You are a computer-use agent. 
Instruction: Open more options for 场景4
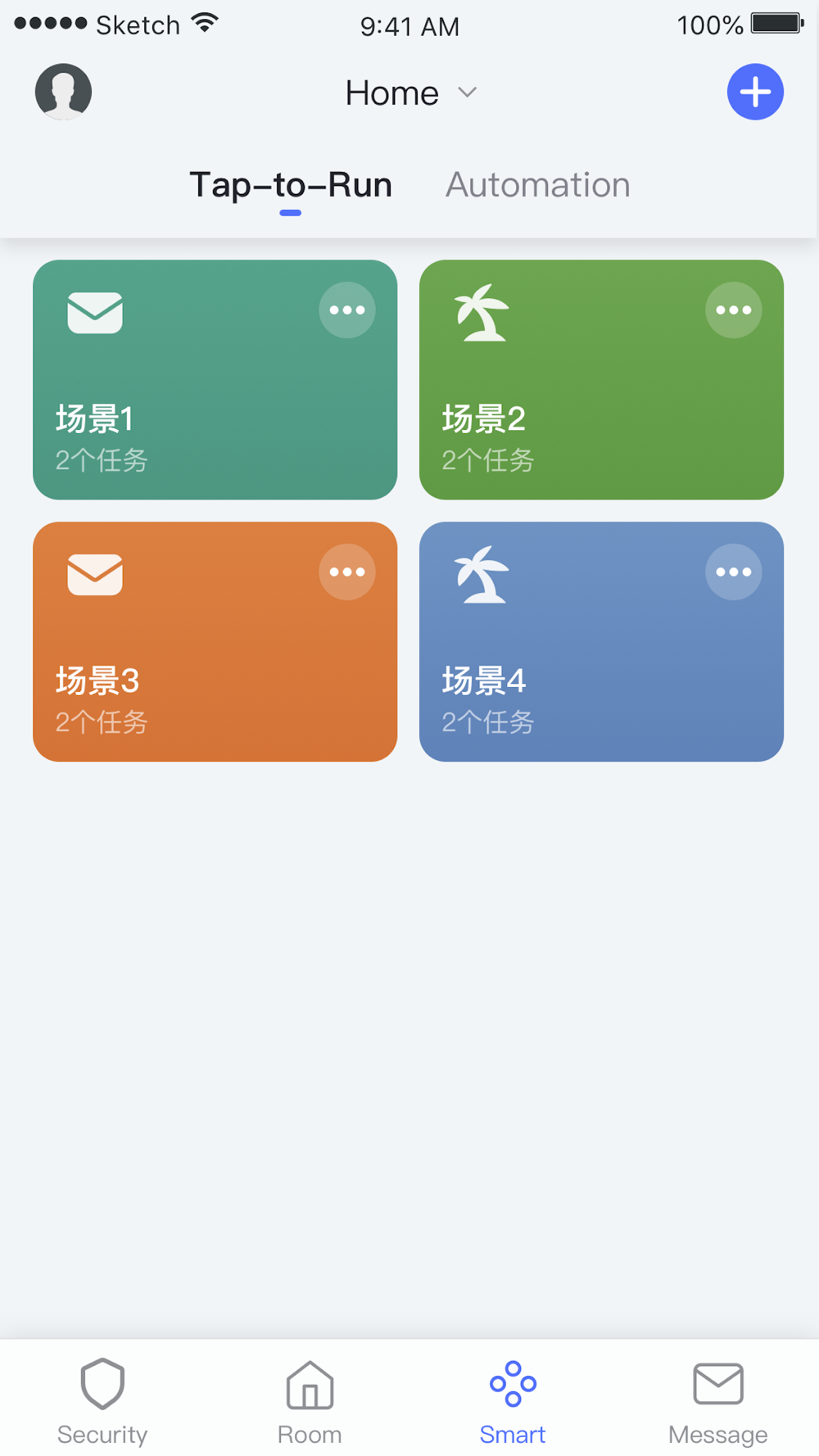pos(734,572)
